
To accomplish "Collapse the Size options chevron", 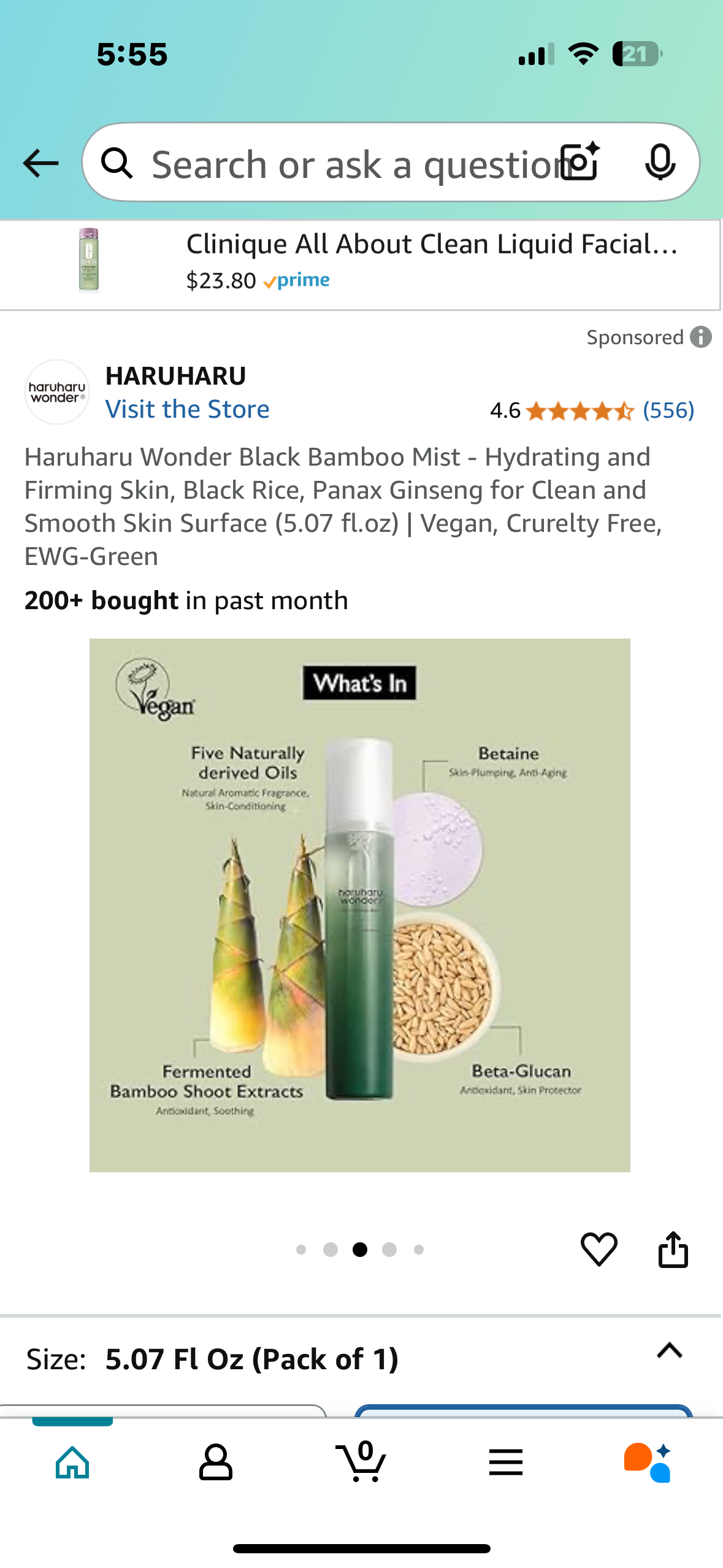I will (669, 1350).
